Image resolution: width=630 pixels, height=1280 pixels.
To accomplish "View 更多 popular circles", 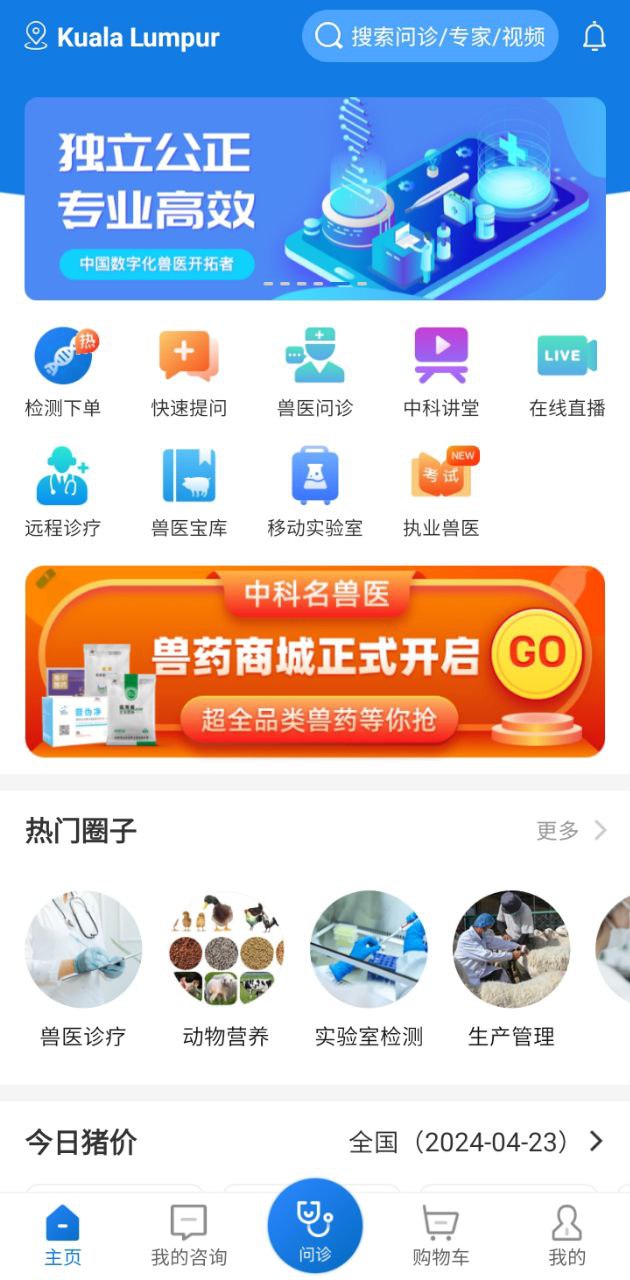I will pyautogui.click(x=571, y=830).
